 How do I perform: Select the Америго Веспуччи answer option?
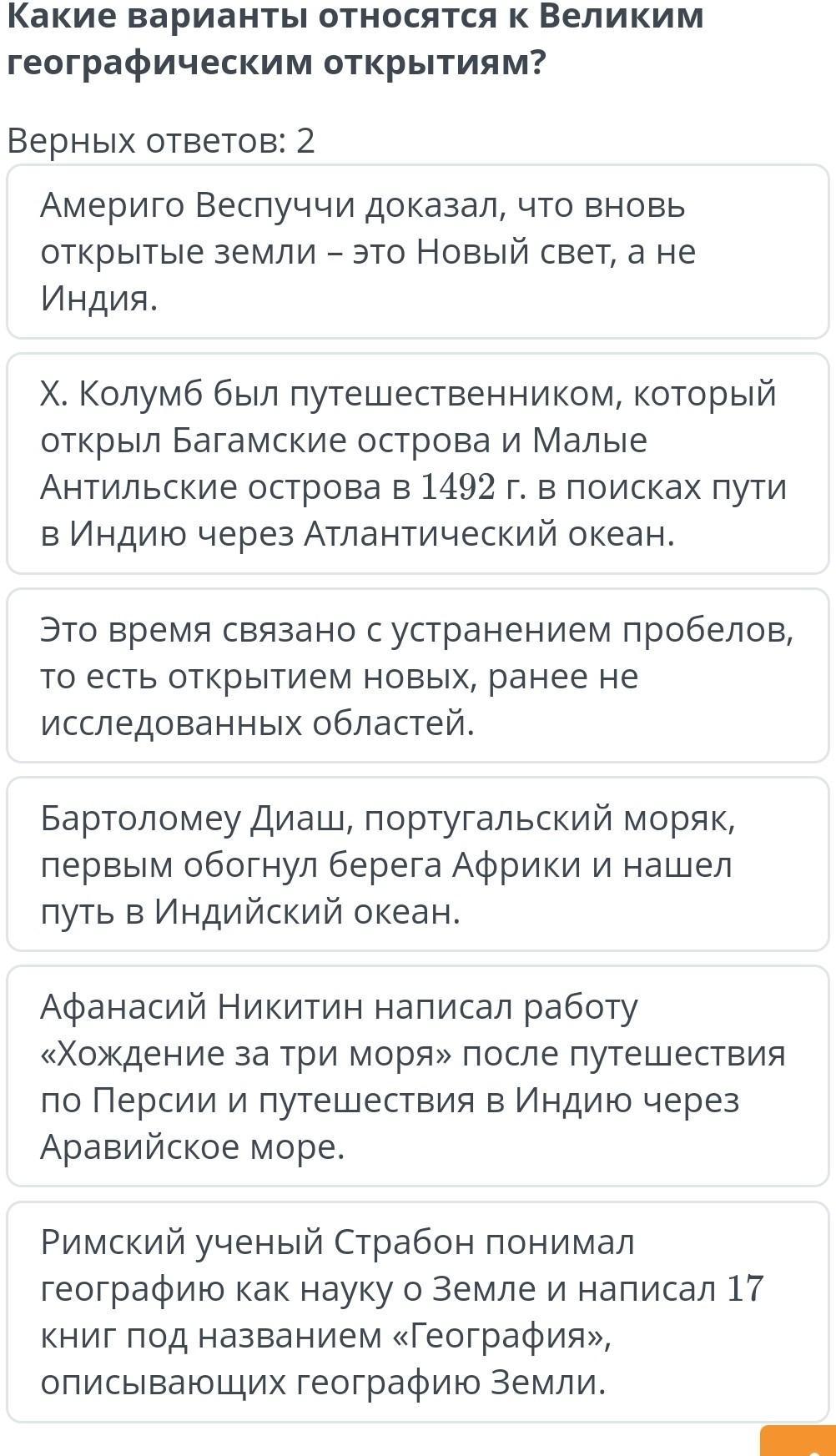pyautogui.click(x=418, y=251)
